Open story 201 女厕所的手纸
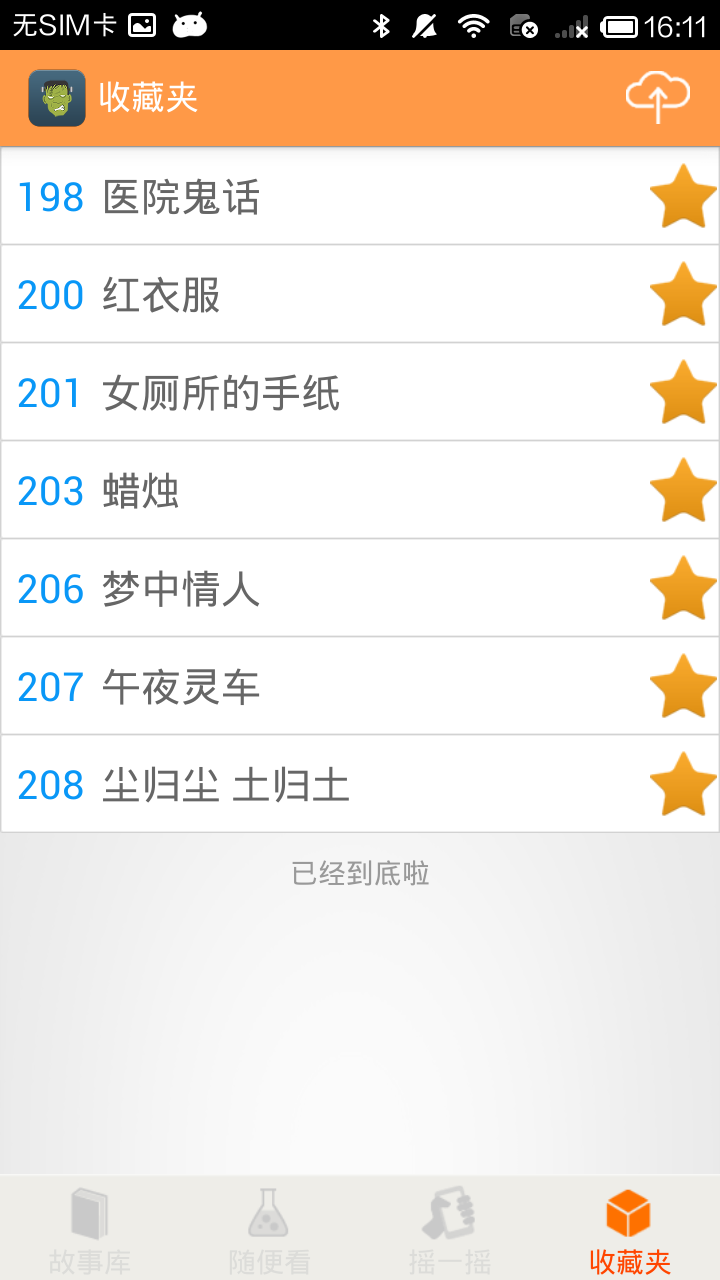This screenshot has height=1280, width=720. tap(300, 393)
